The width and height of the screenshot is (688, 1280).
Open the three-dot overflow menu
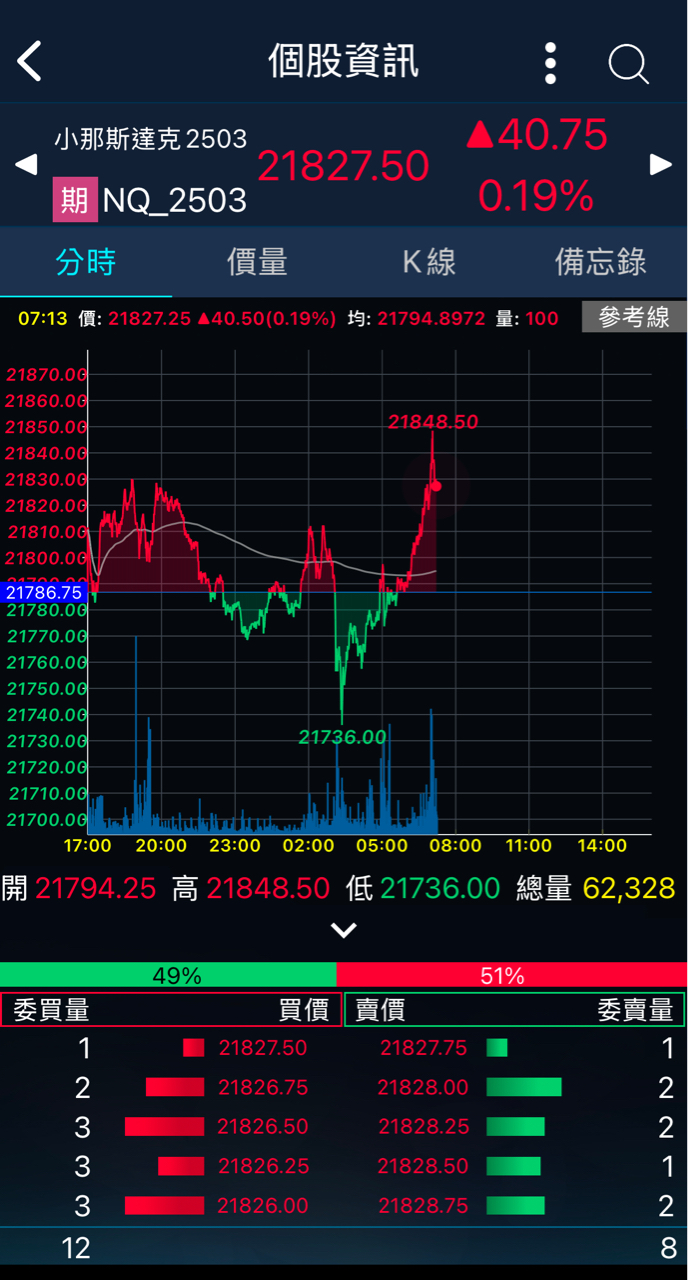pos(550,63)
